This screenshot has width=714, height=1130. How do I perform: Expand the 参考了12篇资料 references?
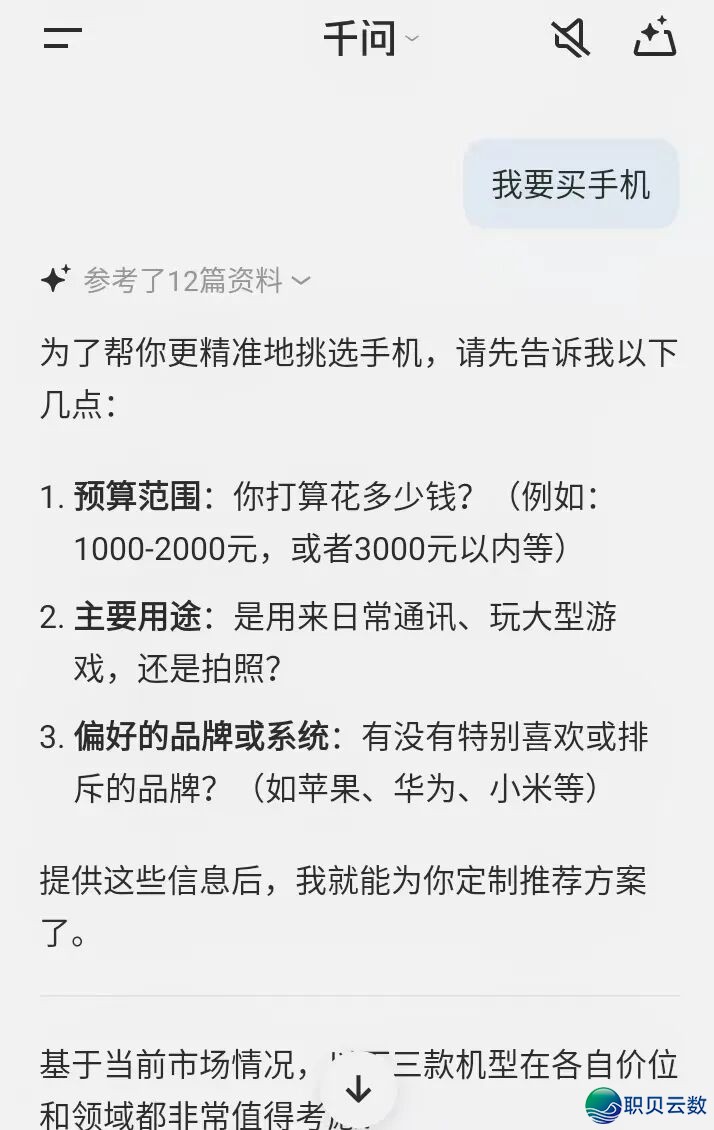(x=197, y=281)
